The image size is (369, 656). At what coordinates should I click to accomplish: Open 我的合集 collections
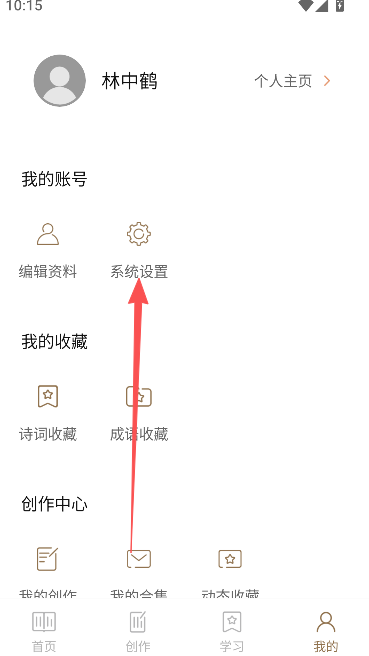coord(139,571)
